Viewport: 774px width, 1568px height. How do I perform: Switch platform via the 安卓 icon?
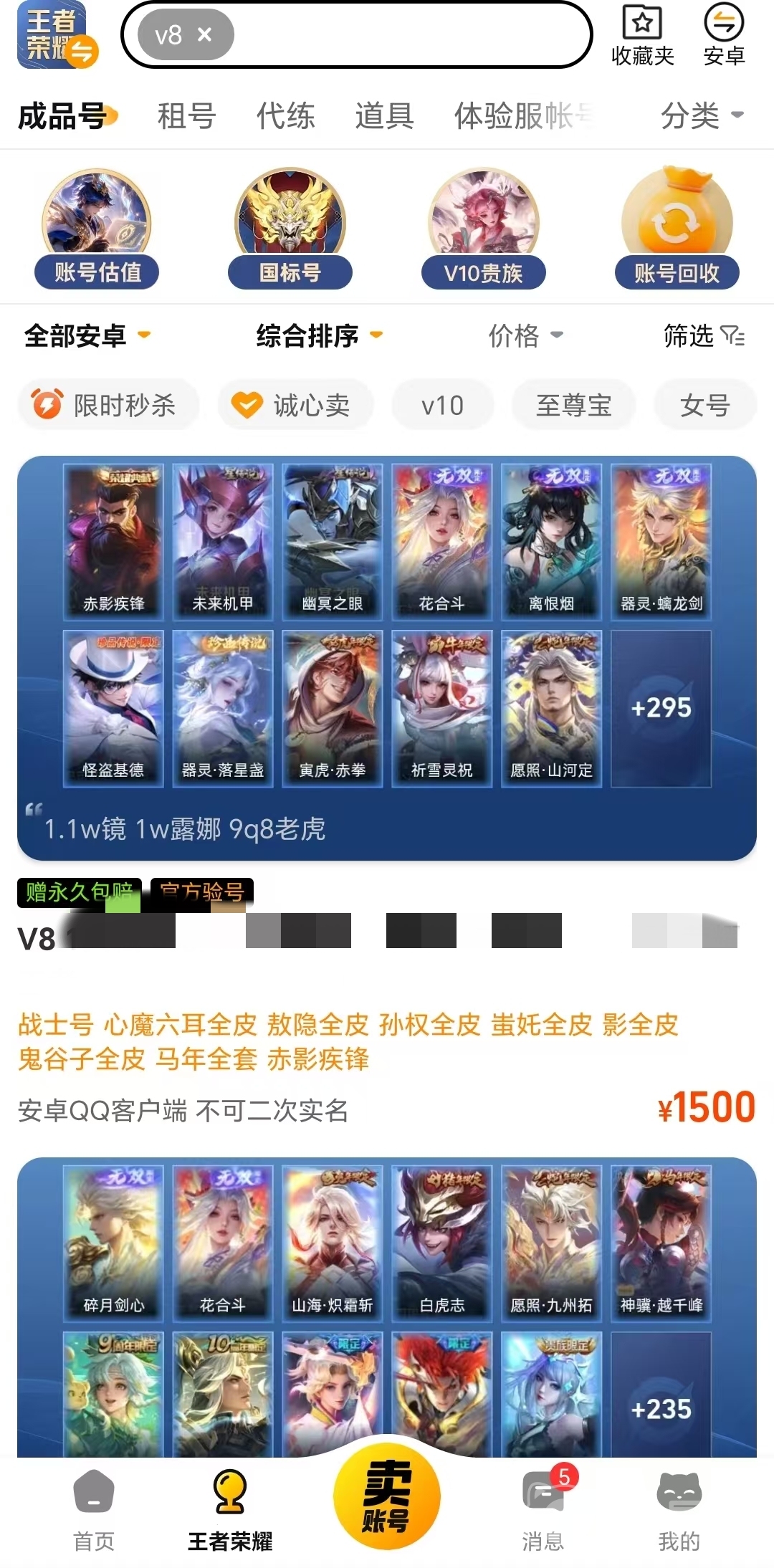click(x=725, y=36)
